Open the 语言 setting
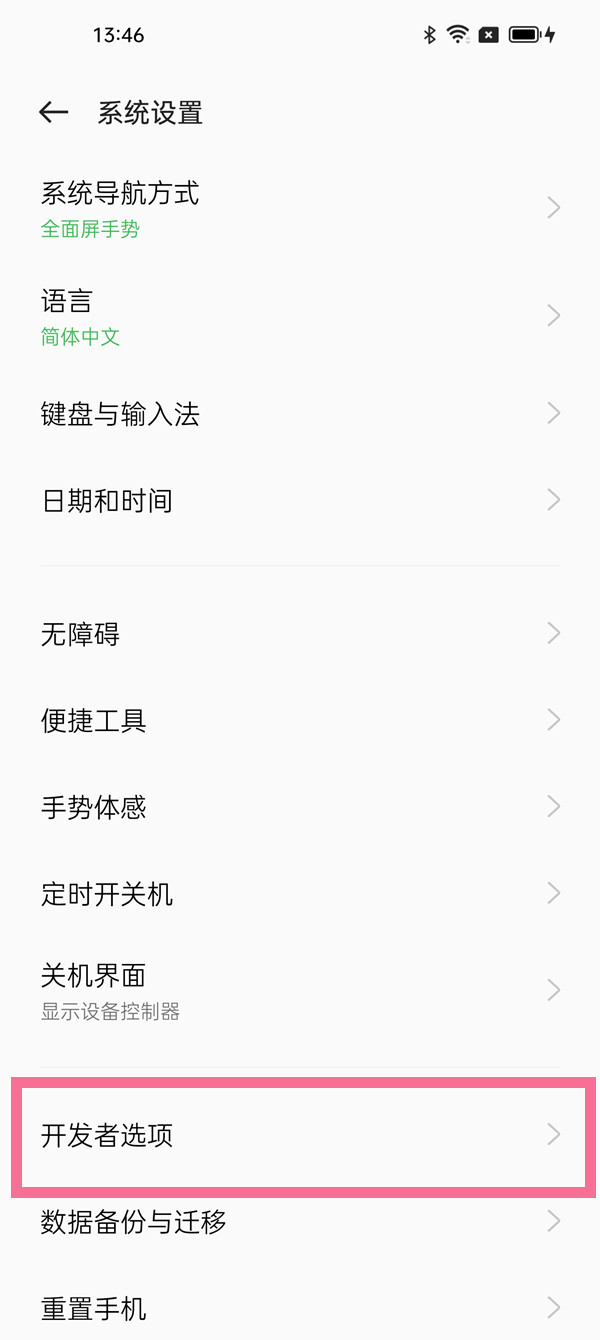This screenshot has height=1340, width=600. pyautogui.click(x=300, y=316)
